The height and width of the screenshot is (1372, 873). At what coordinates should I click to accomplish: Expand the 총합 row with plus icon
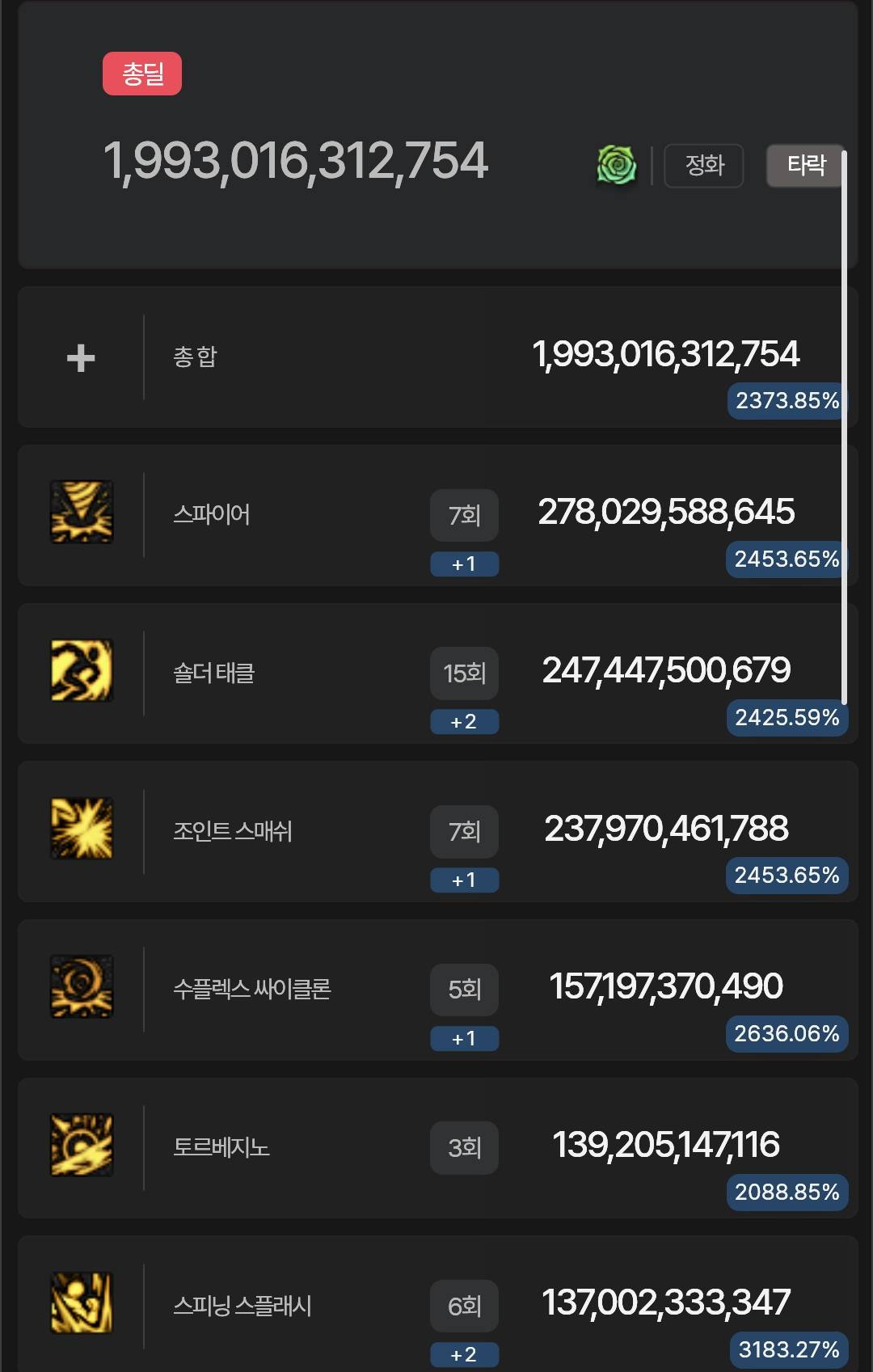point(81,357)
